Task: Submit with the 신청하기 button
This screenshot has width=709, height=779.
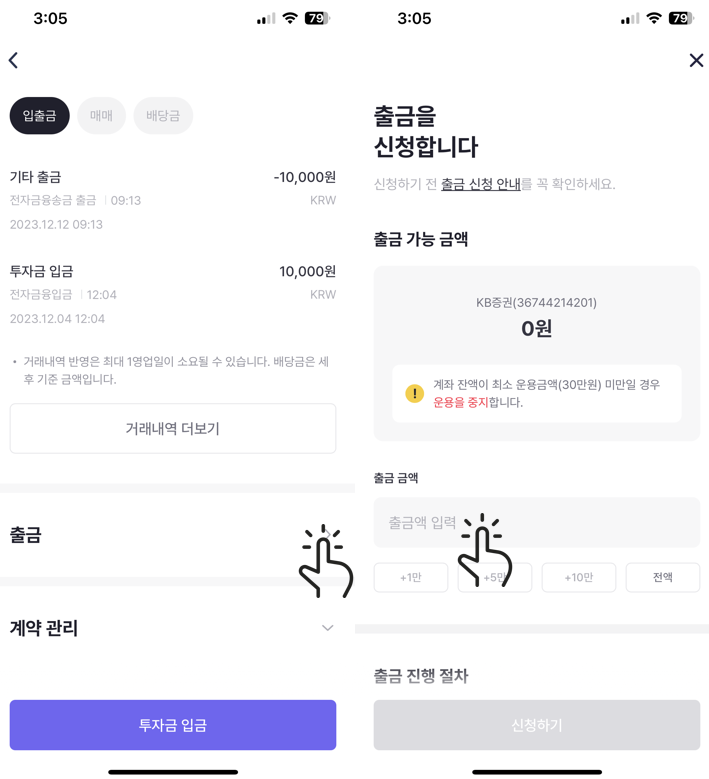Action: tap(536, 725)
